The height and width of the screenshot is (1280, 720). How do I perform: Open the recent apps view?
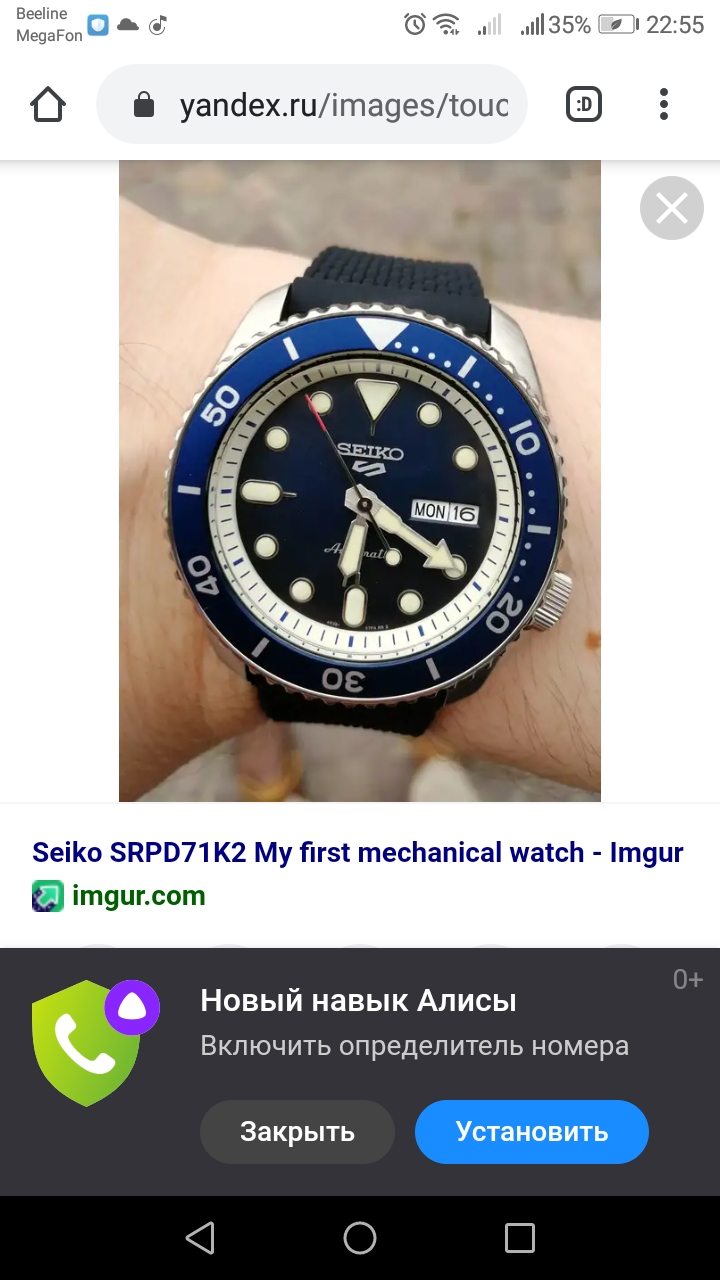520,1238
